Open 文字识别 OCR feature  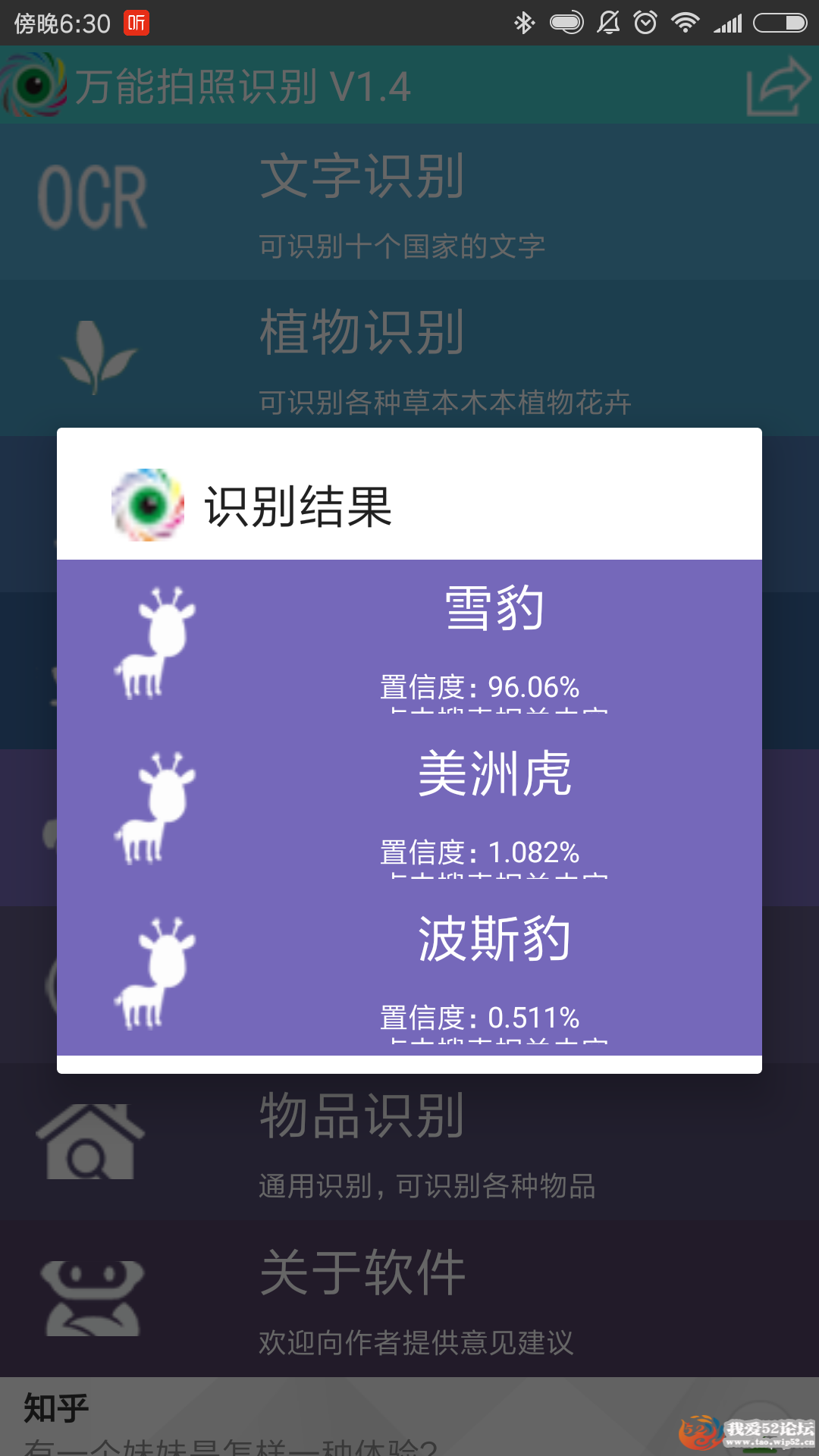409,202
